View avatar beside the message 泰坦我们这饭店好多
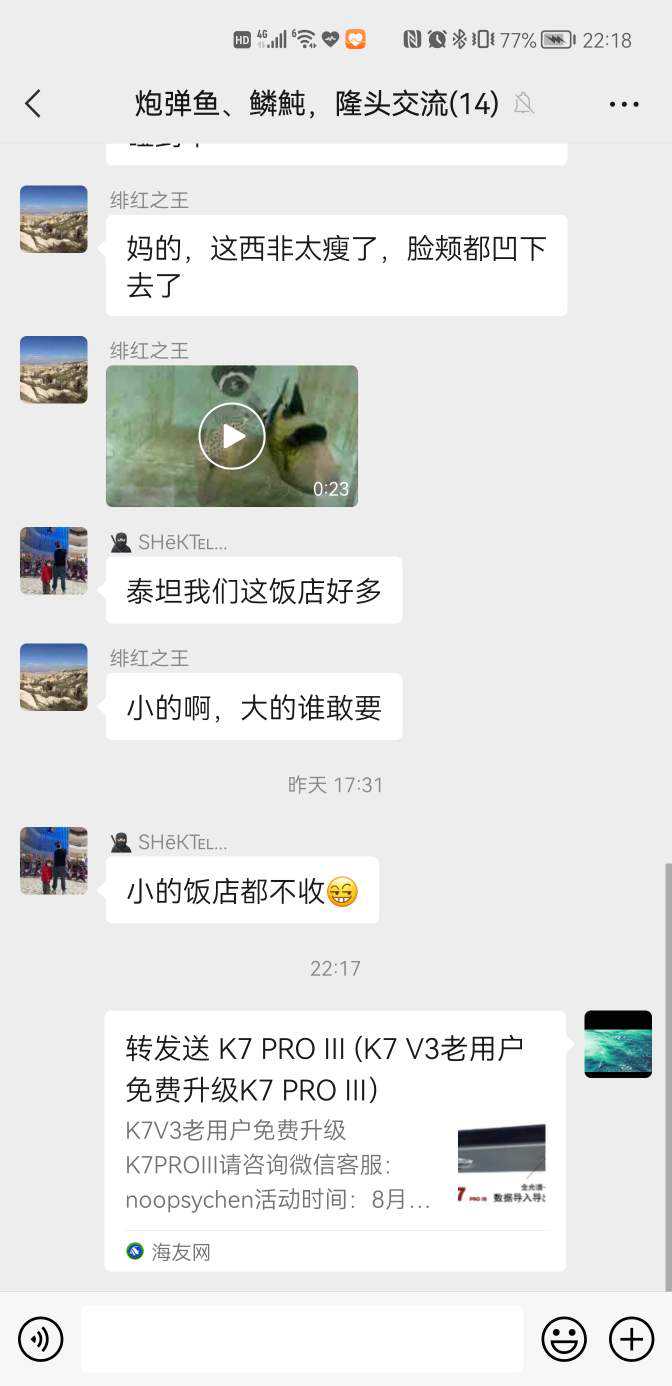 pos(54,561)
